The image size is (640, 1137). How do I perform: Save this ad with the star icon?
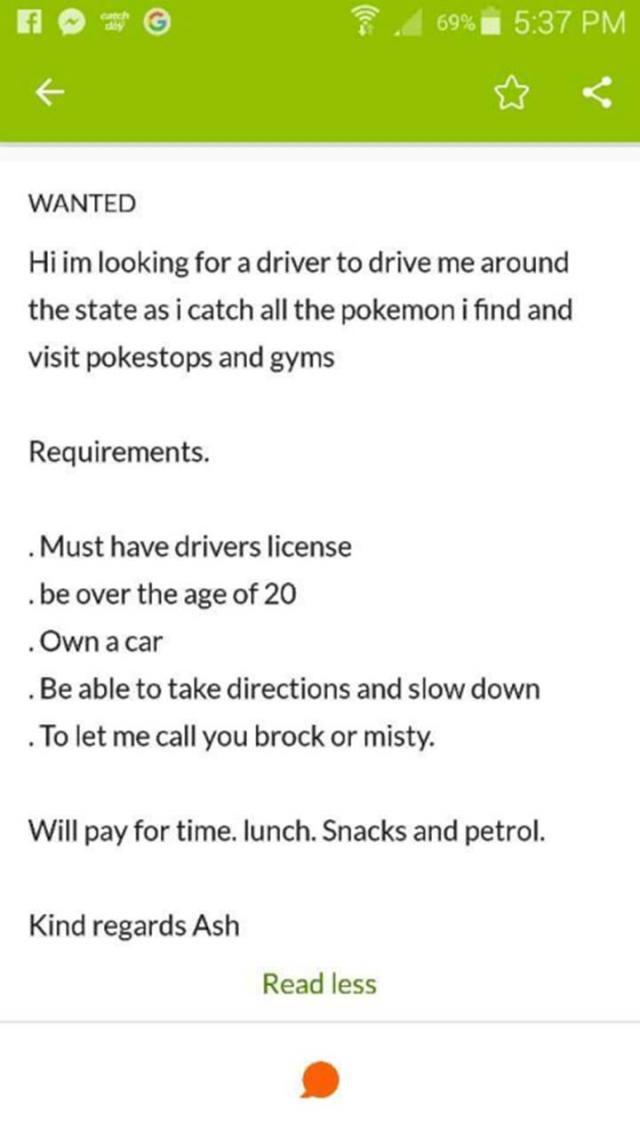(x=510, y=93)
